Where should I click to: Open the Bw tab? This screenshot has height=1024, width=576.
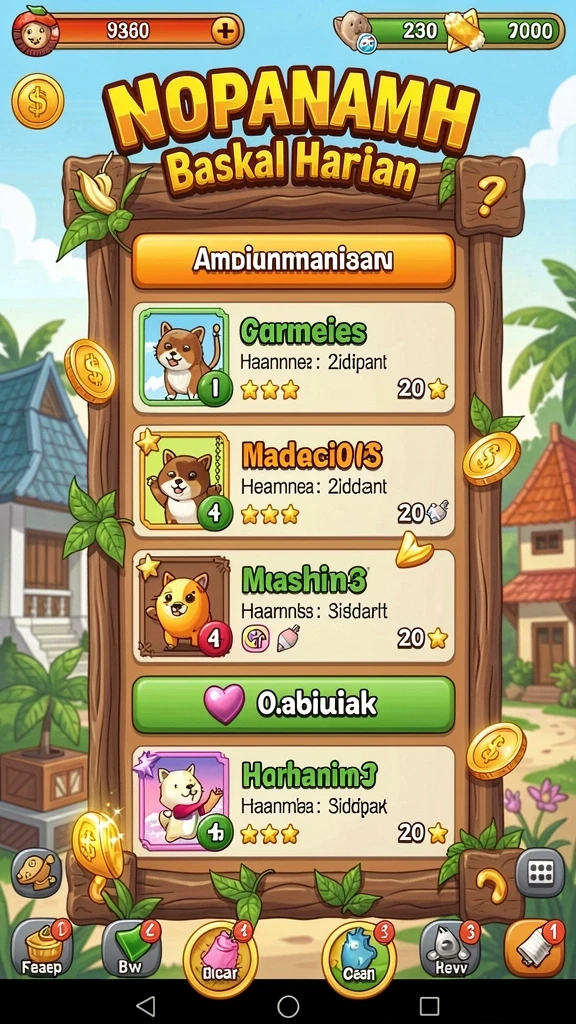131,948
